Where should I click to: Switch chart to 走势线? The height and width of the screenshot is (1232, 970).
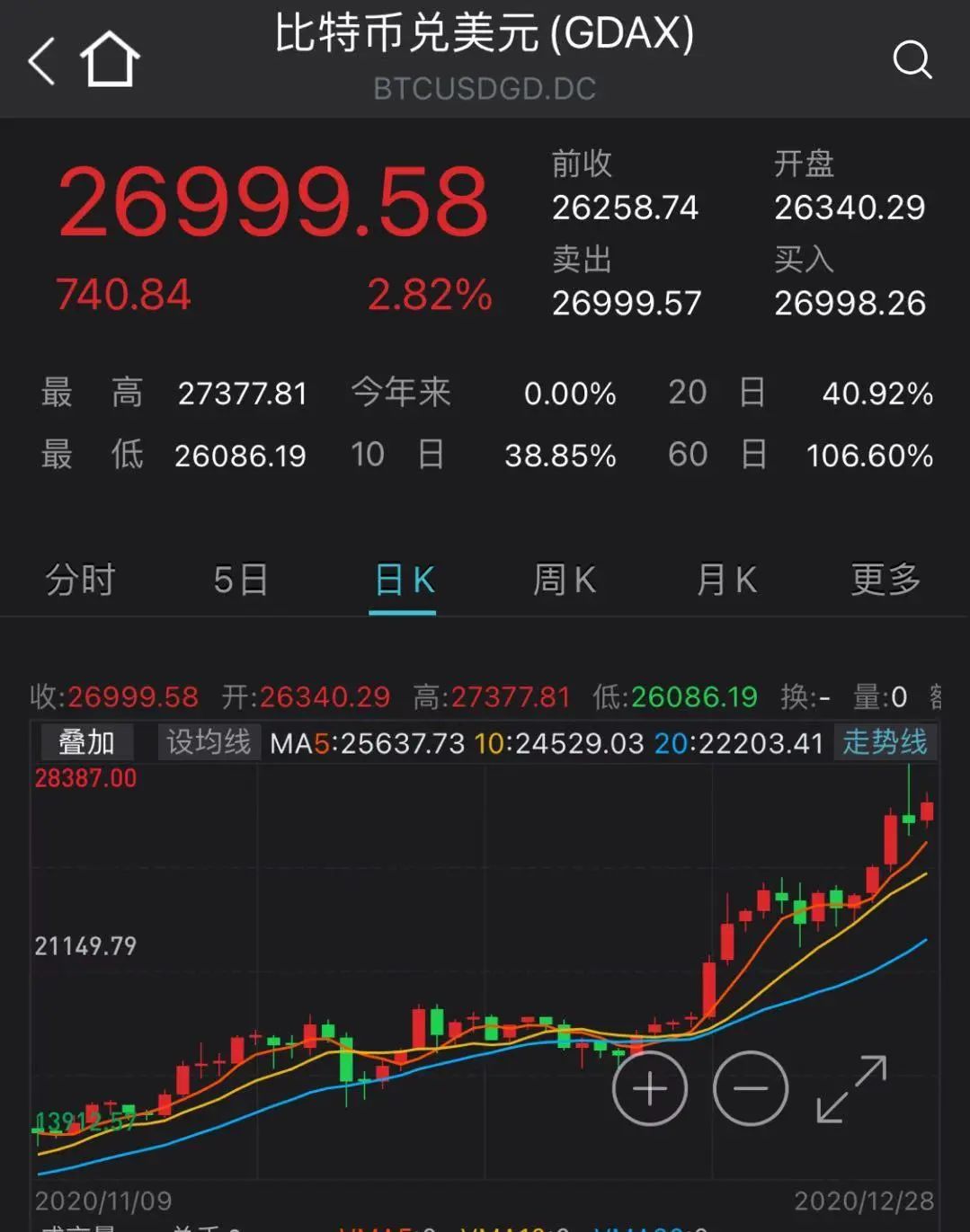885,742
